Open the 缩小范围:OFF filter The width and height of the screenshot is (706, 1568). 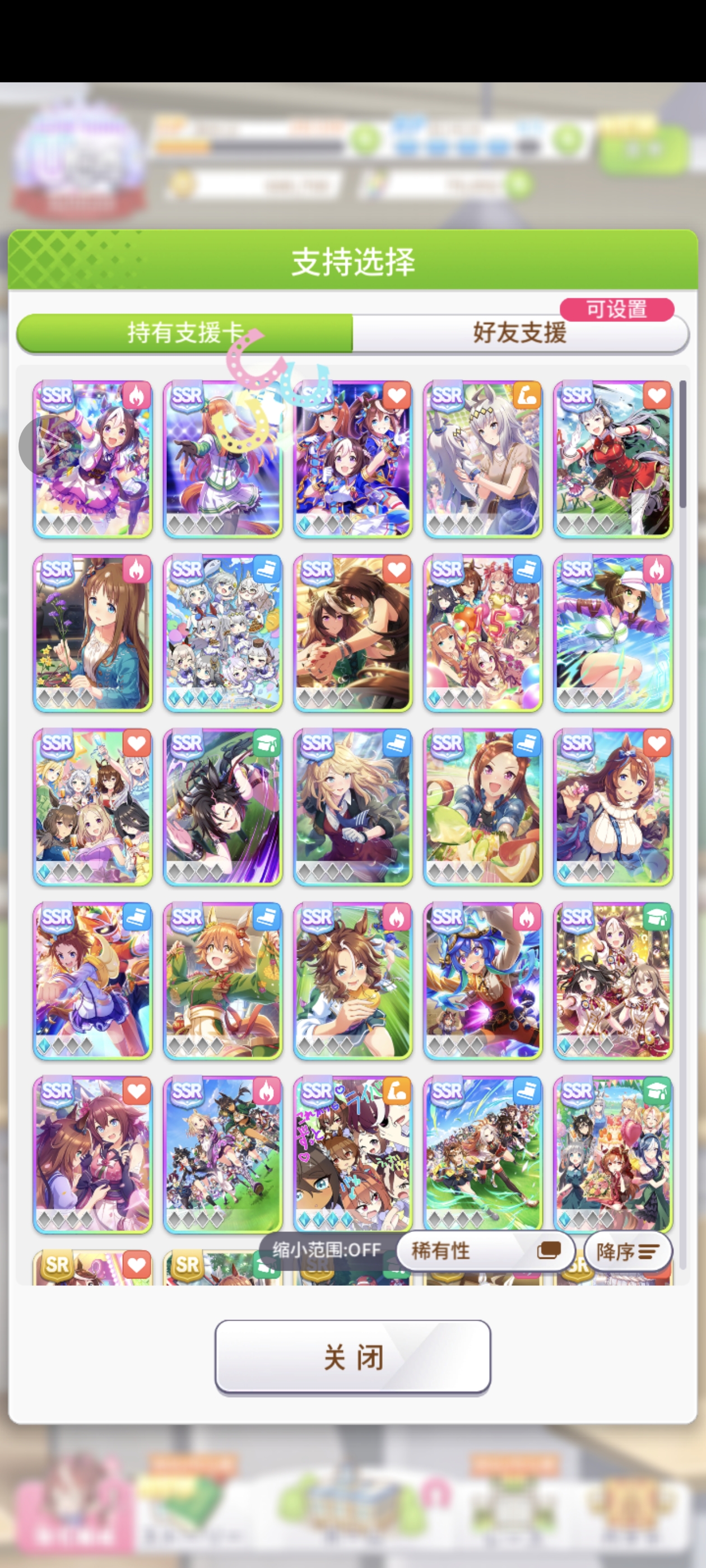[327, 1251]
